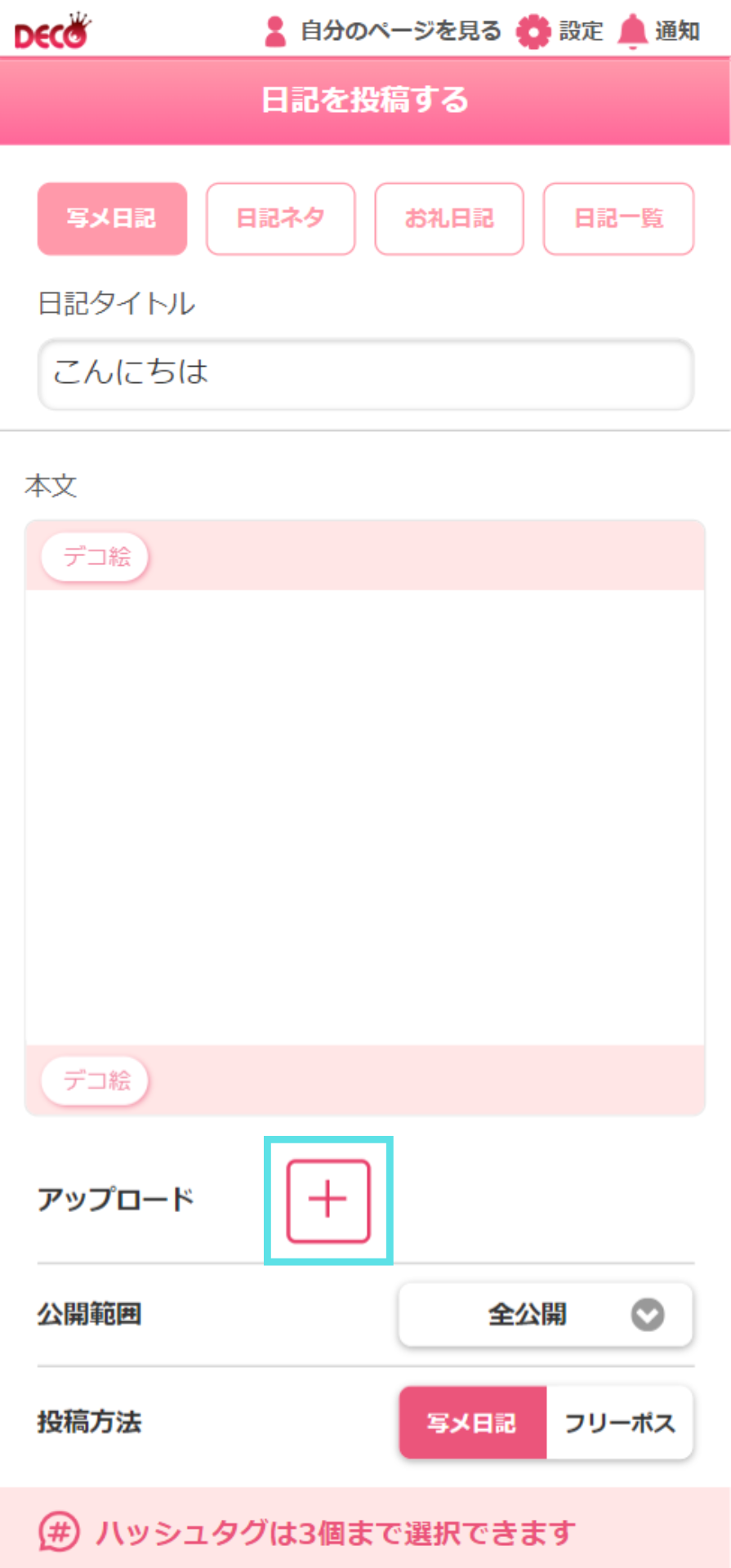Switch to お礼日記 tab

(448, 219)
